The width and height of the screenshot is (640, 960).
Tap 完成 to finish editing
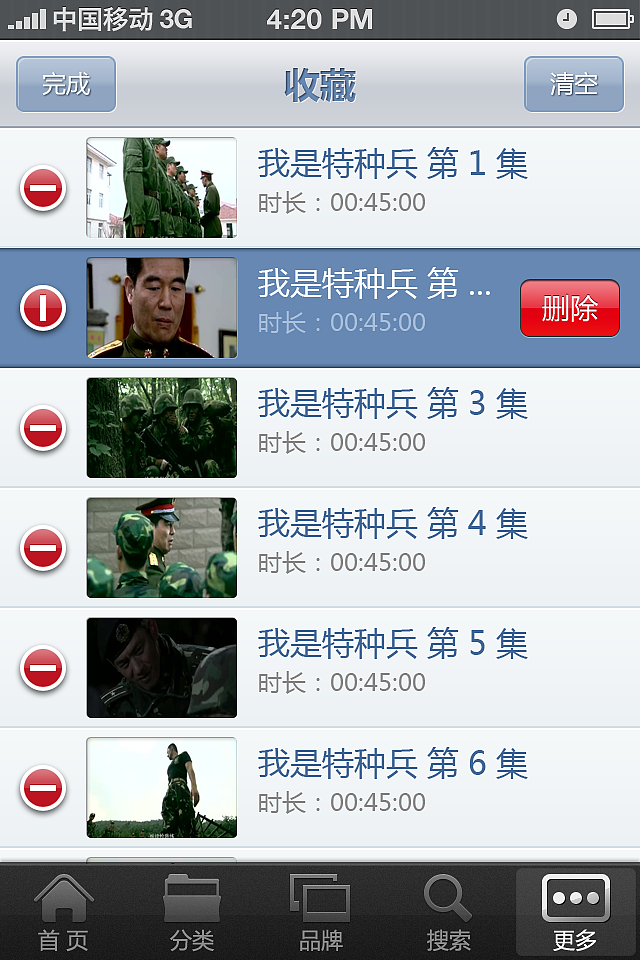pyautogui.click(x=66, y=84)
